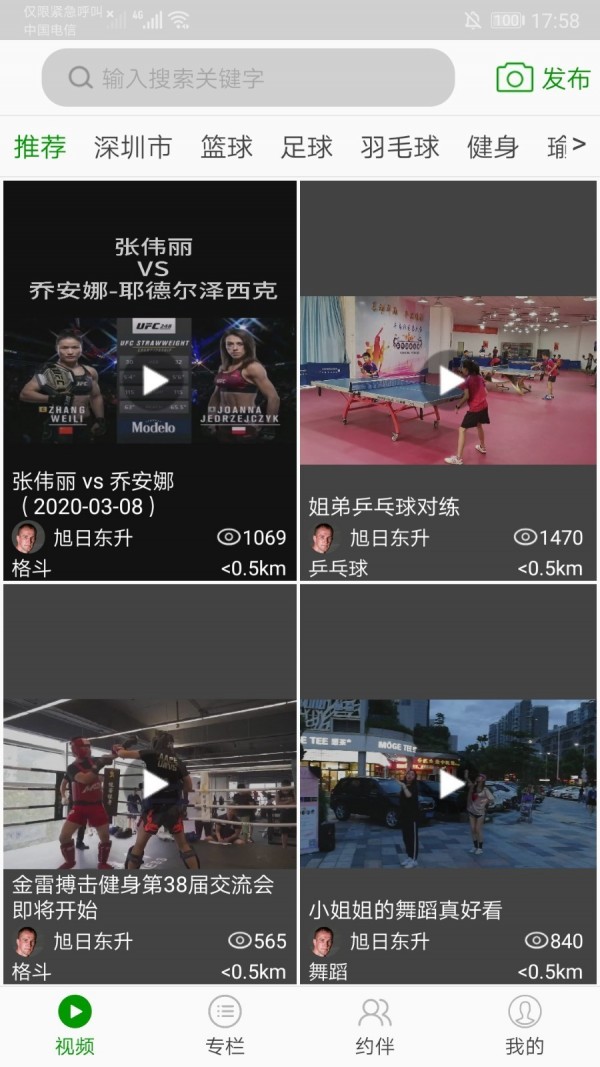Open the 小姐姐的舞蹈真好看 video
The height and width of the screenshot is (1067, 600).
pos(450,783)
